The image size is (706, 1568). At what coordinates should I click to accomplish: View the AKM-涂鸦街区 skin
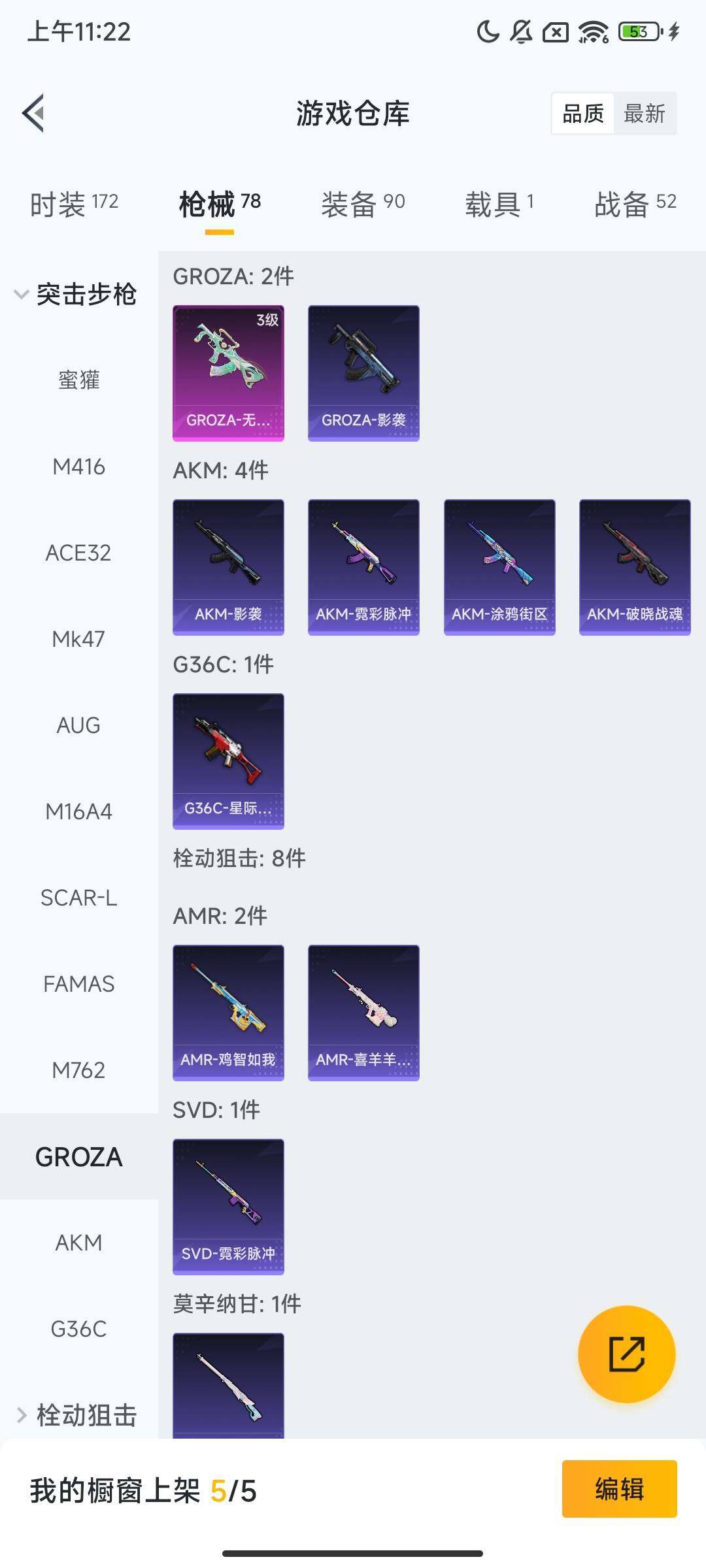point(499,567)
